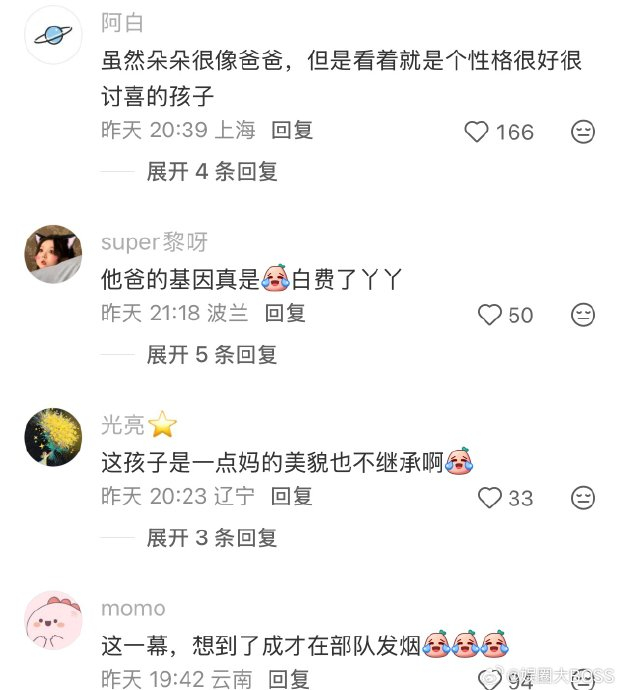Open super黎呀's profile avatar
Image resolution: width=619 pixels, height=690 pixels.
click(52, 254)
